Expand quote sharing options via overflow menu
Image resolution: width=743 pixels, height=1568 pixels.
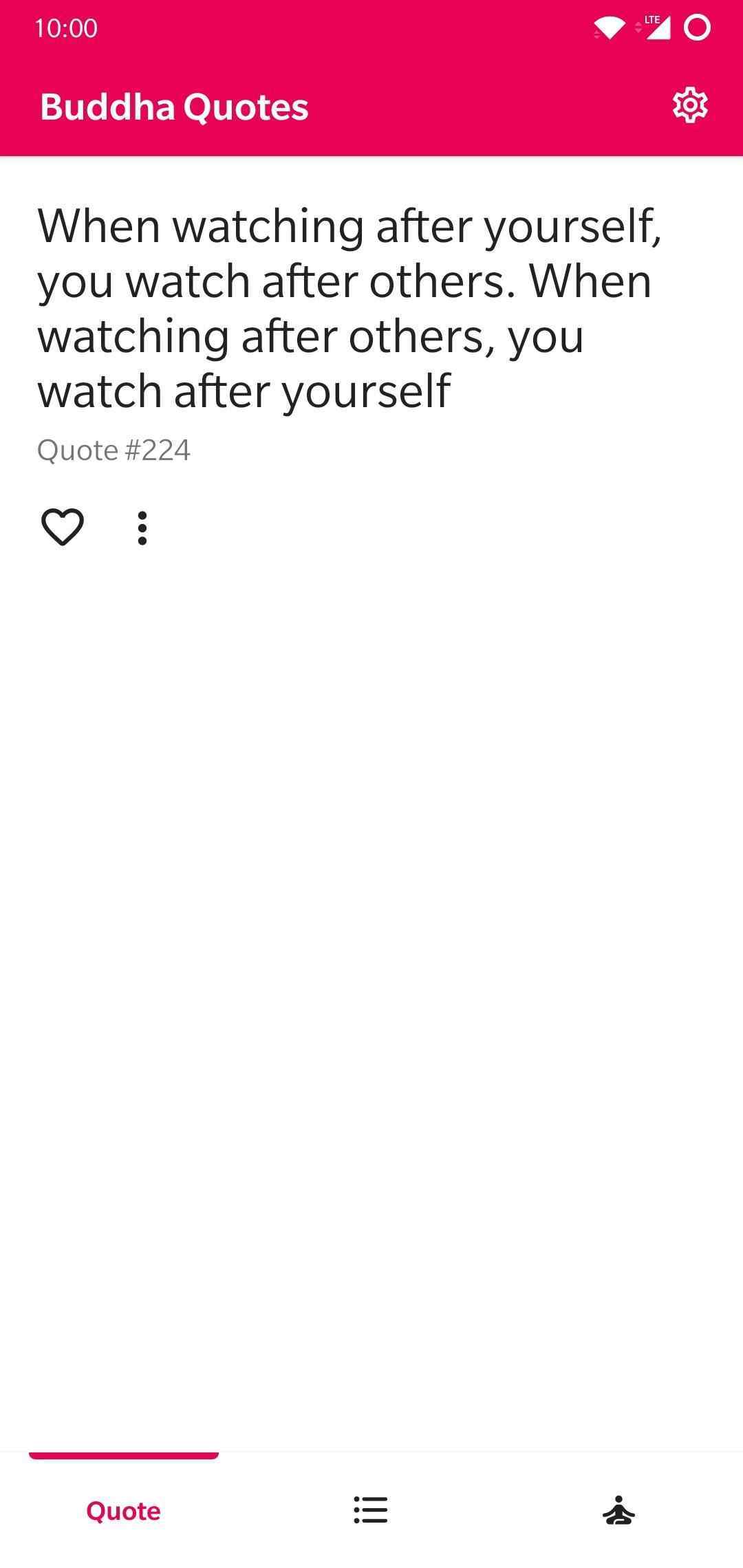[142, 527]
